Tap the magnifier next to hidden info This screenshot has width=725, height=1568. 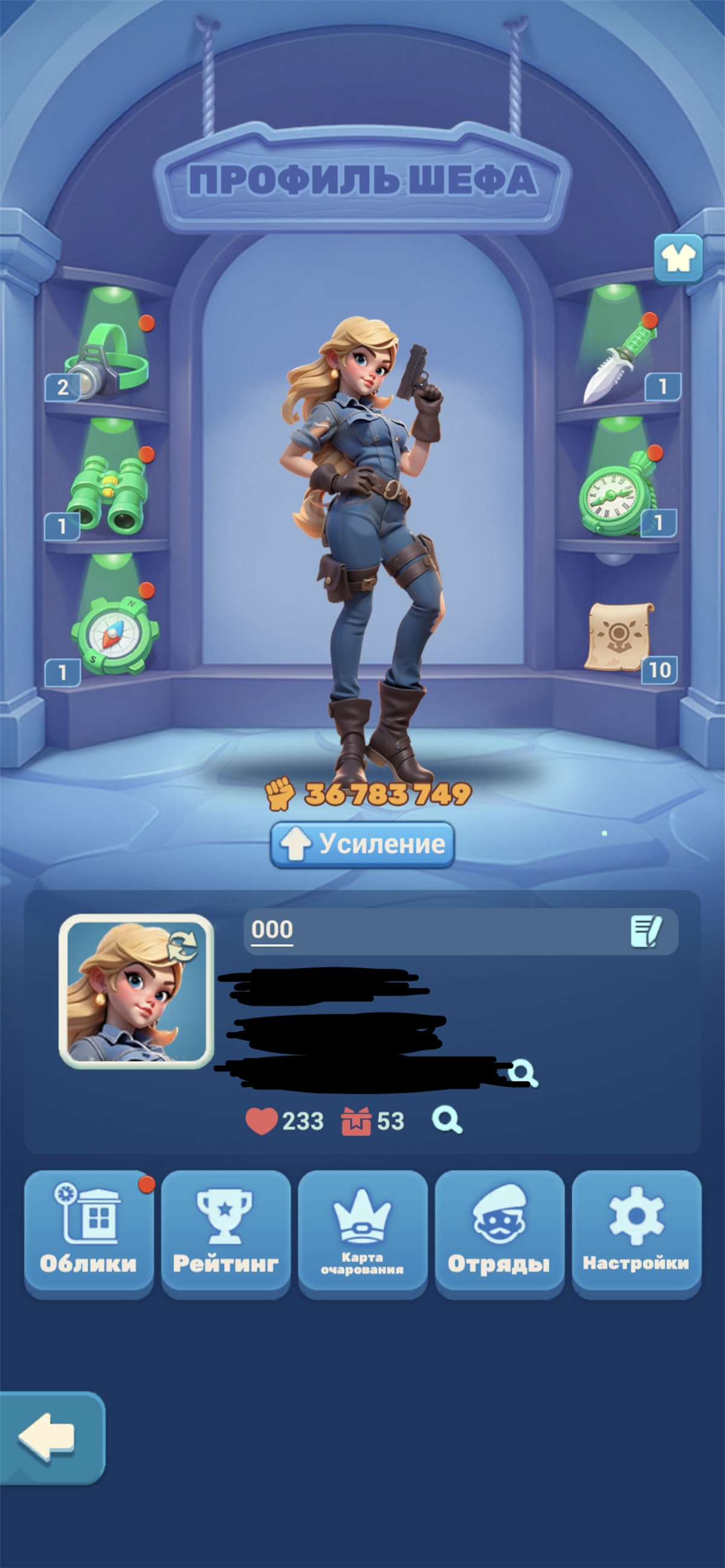(523, 1073)
